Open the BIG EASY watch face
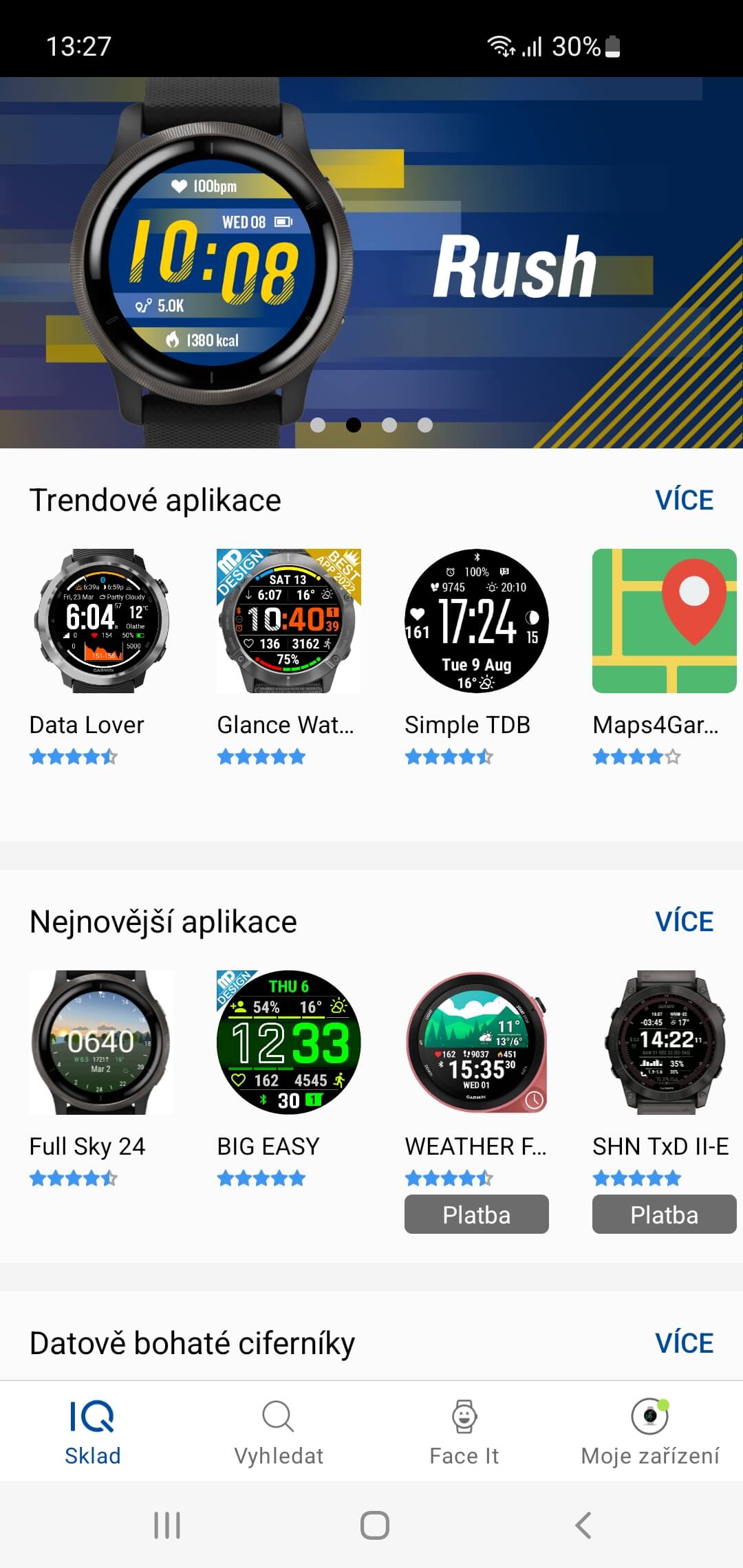Viewport: 743px width, 1568px height. point(289,1042)
